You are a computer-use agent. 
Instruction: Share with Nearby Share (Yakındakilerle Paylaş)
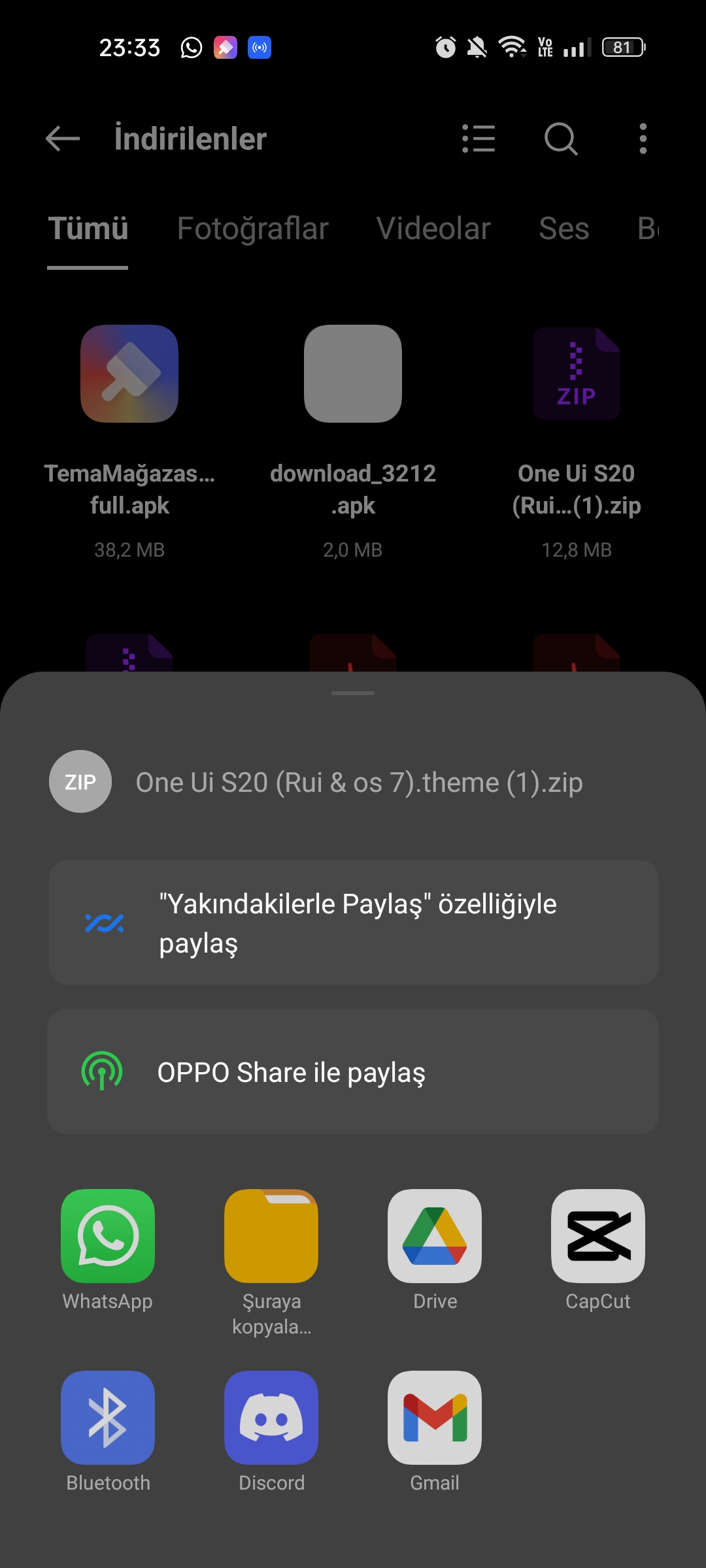[x=353, y=923]
